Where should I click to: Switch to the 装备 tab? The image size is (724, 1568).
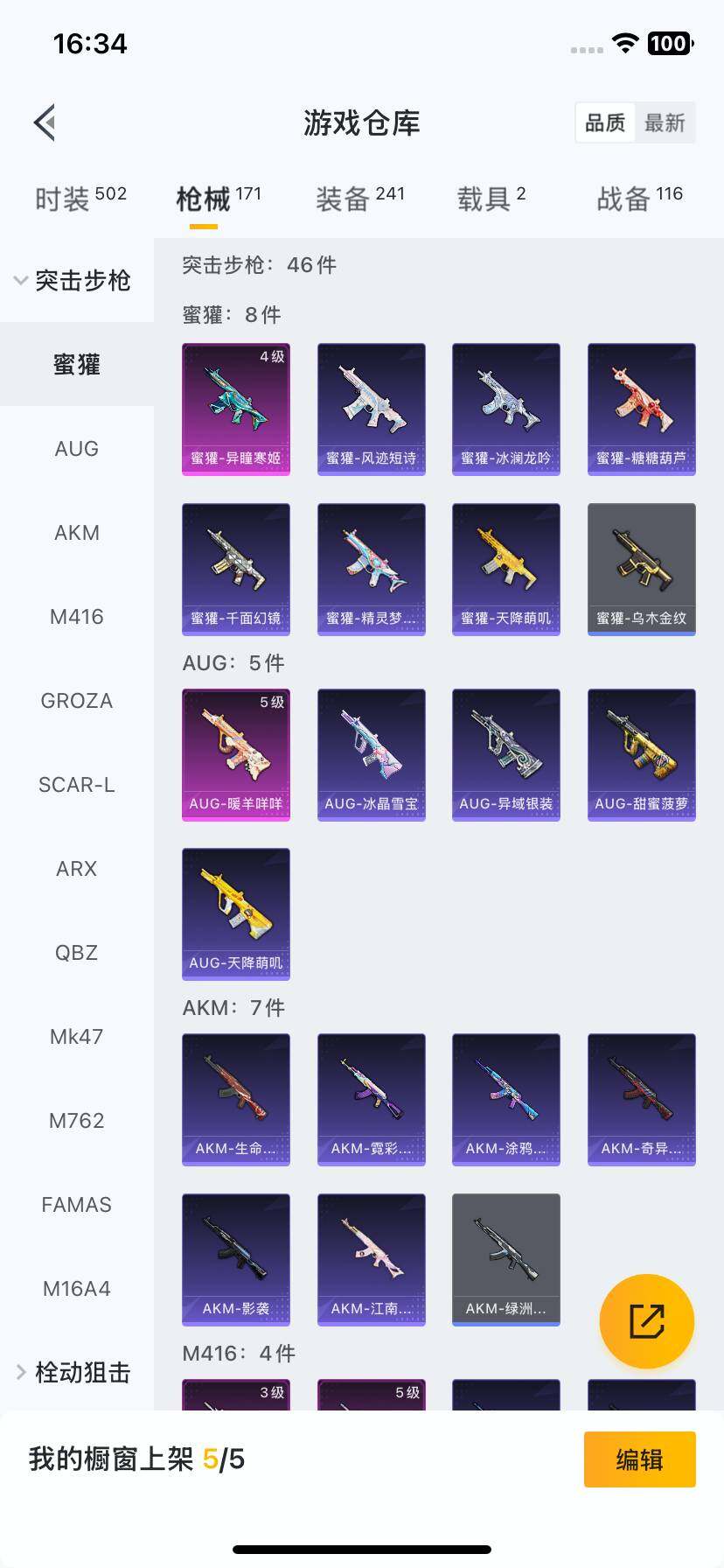click(x=359, y=199)
